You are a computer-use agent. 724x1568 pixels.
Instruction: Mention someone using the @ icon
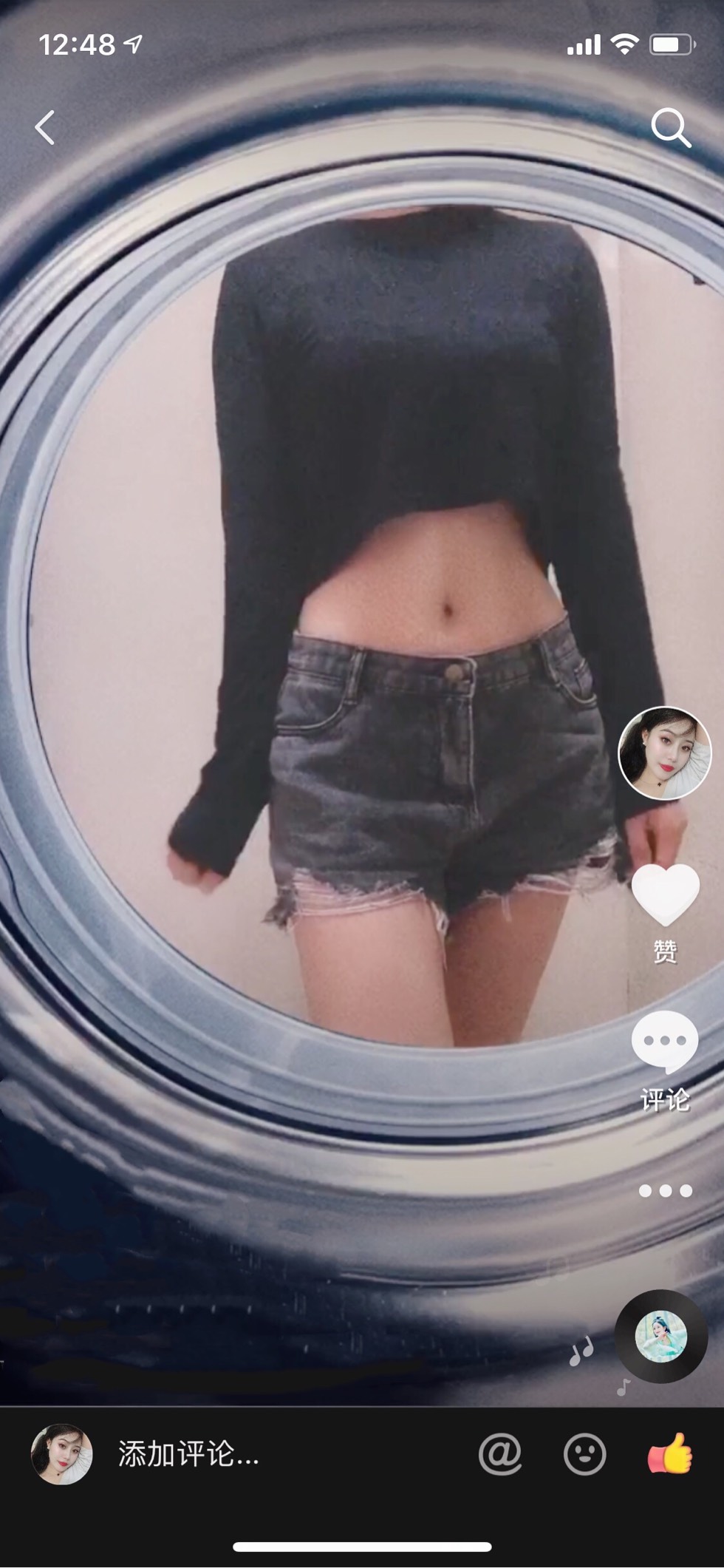click(500, 1455)
